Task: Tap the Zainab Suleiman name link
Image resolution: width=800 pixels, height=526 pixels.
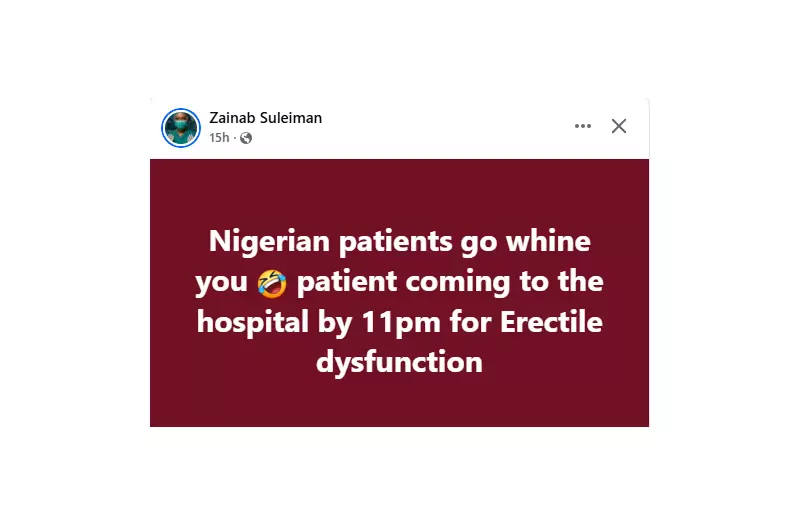Action: click(265, 118)
